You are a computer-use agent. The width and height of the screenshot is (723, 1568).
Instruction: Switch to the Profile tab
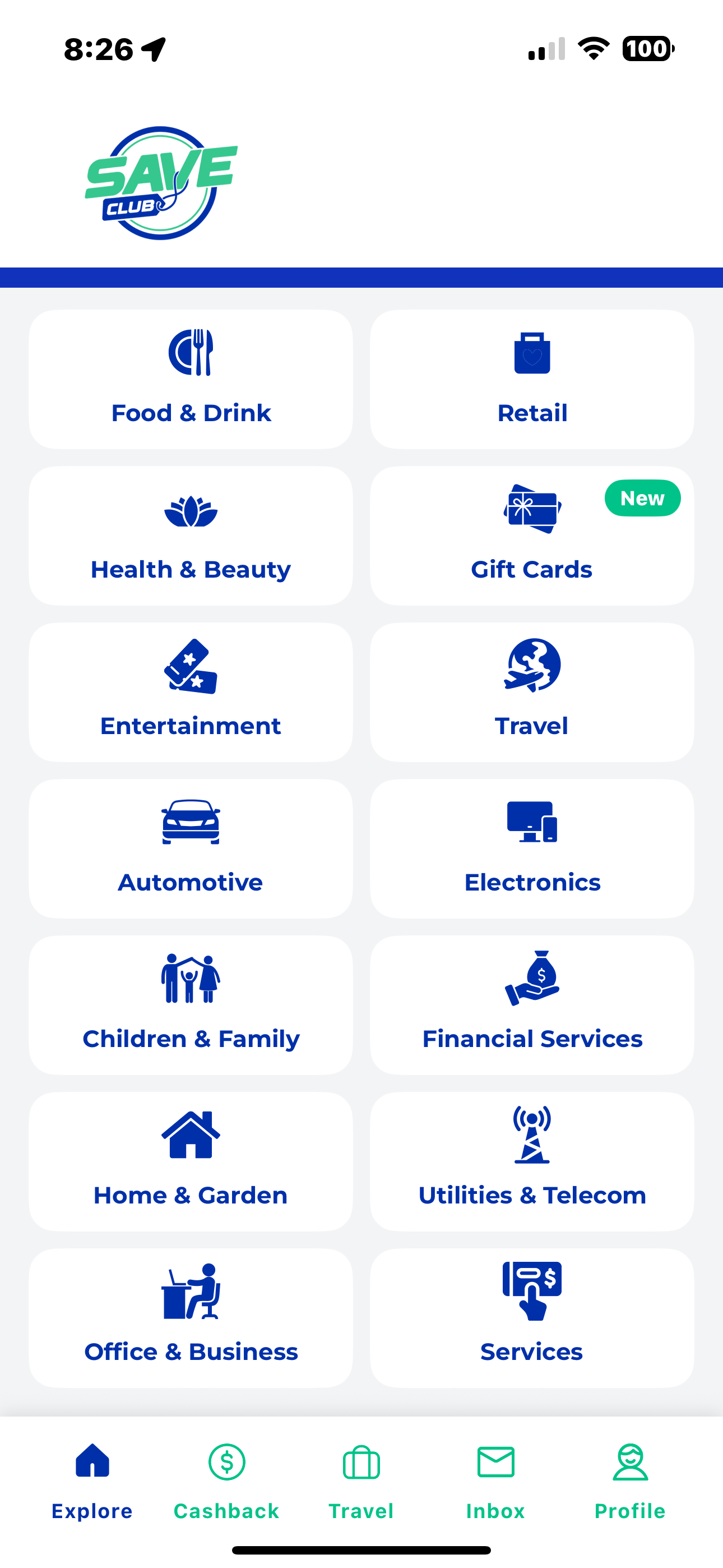point(630,1481)
